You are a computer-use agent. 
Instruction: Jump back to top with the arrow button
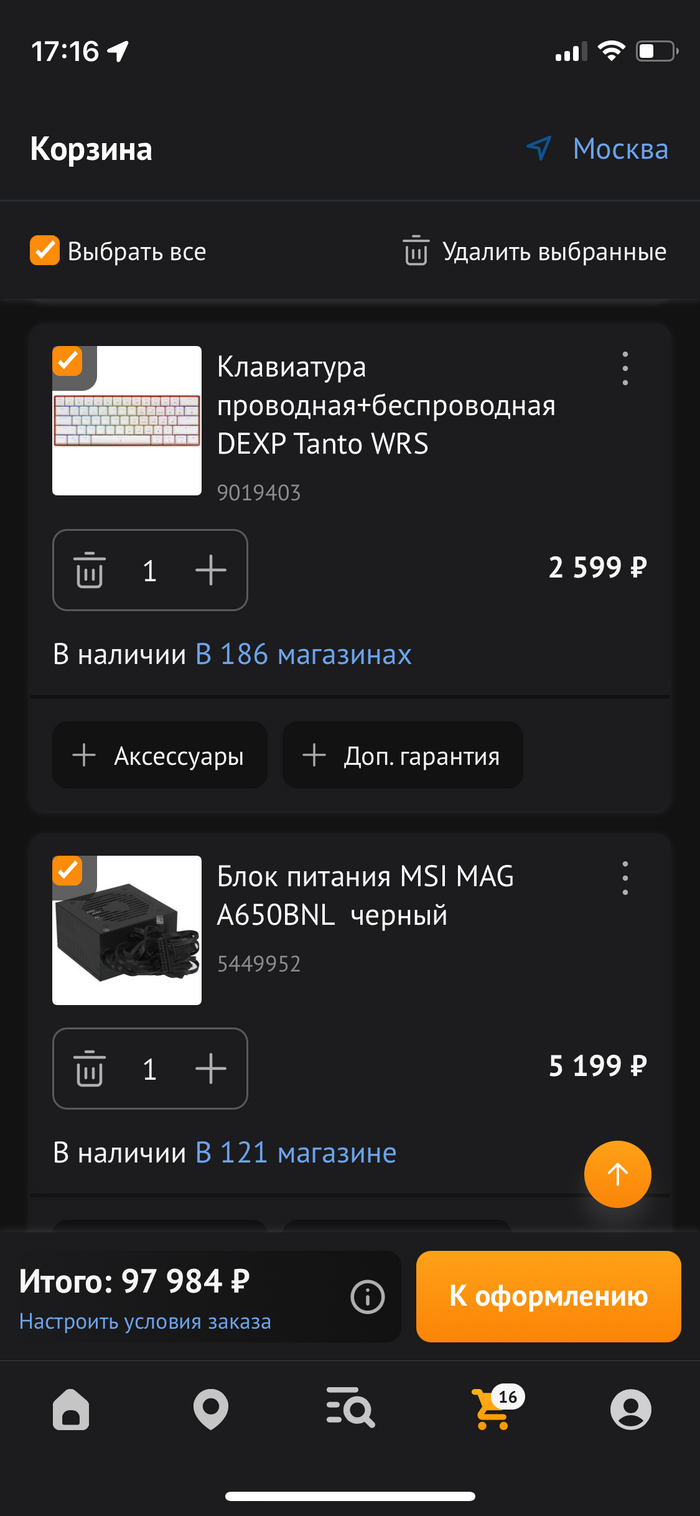click(x=617, y=1174)
